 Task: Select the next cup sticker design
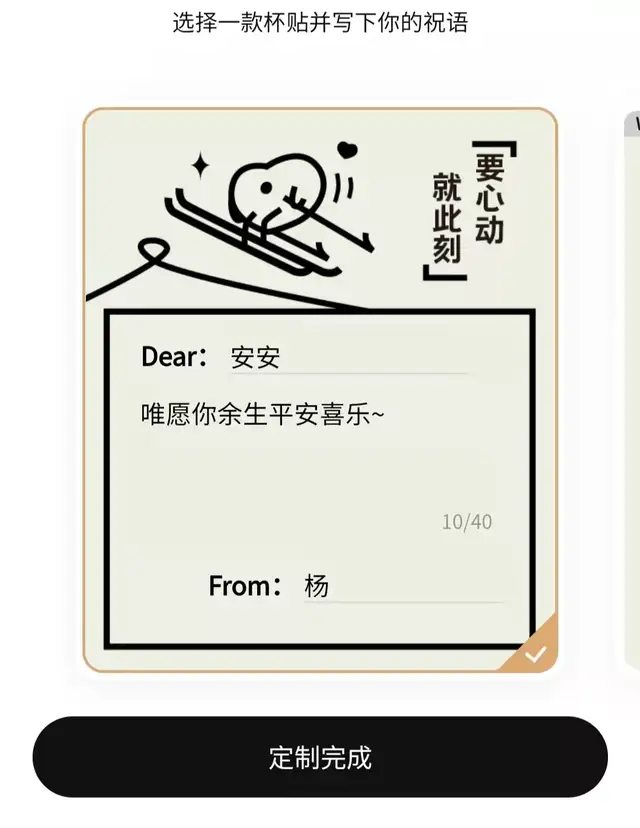(x=632, y=390)
